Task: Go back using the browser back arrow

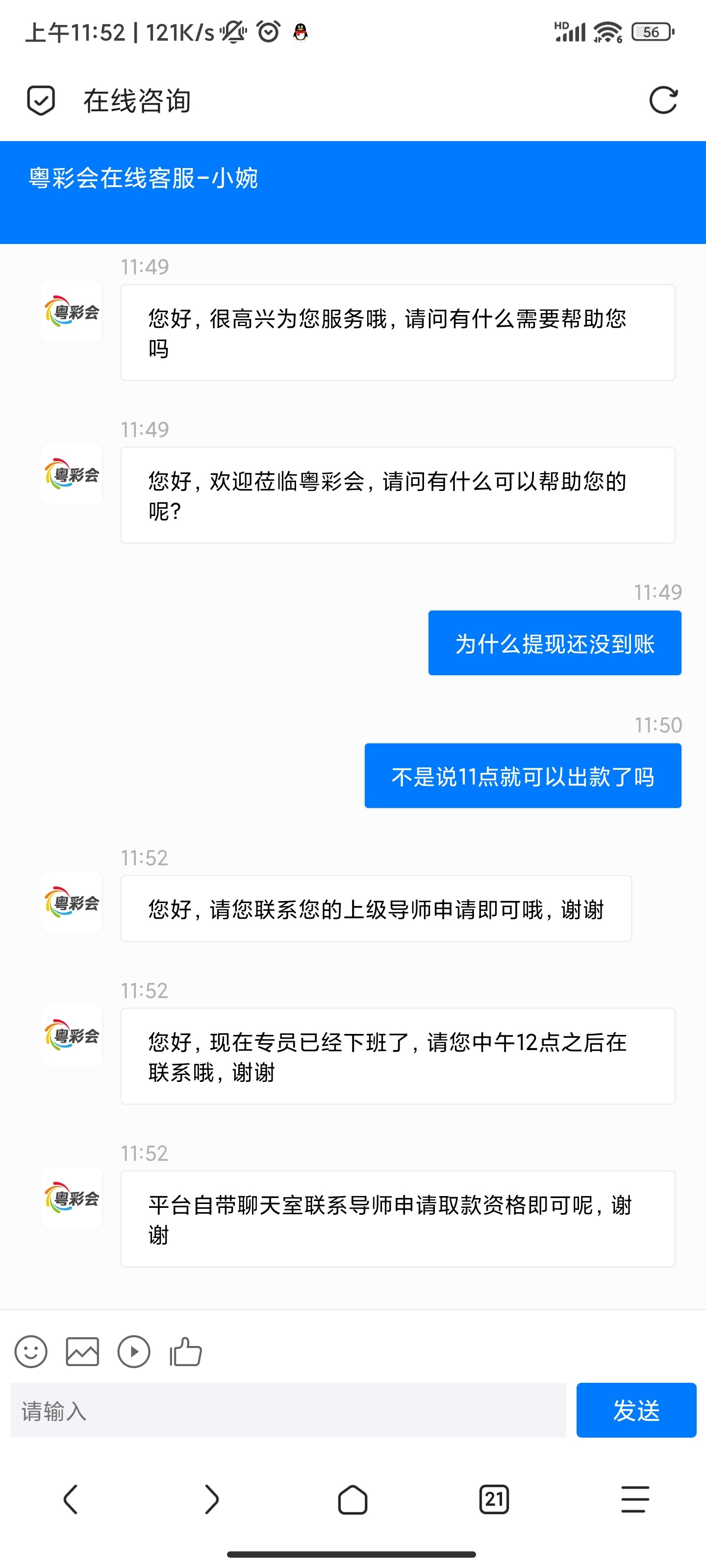Action: [70, 1499]
